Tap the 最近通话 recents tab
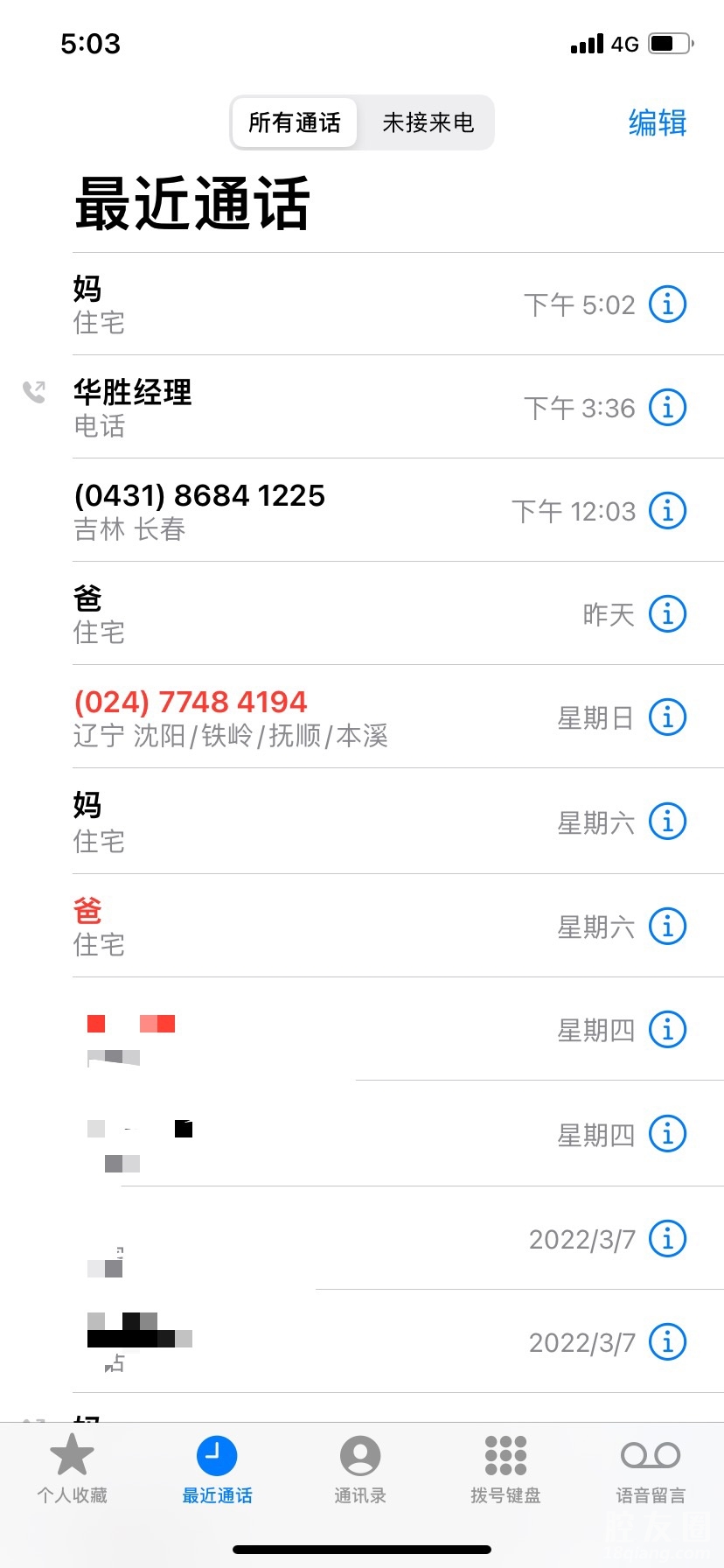The image size is (724, 1568). [217, 1470]
